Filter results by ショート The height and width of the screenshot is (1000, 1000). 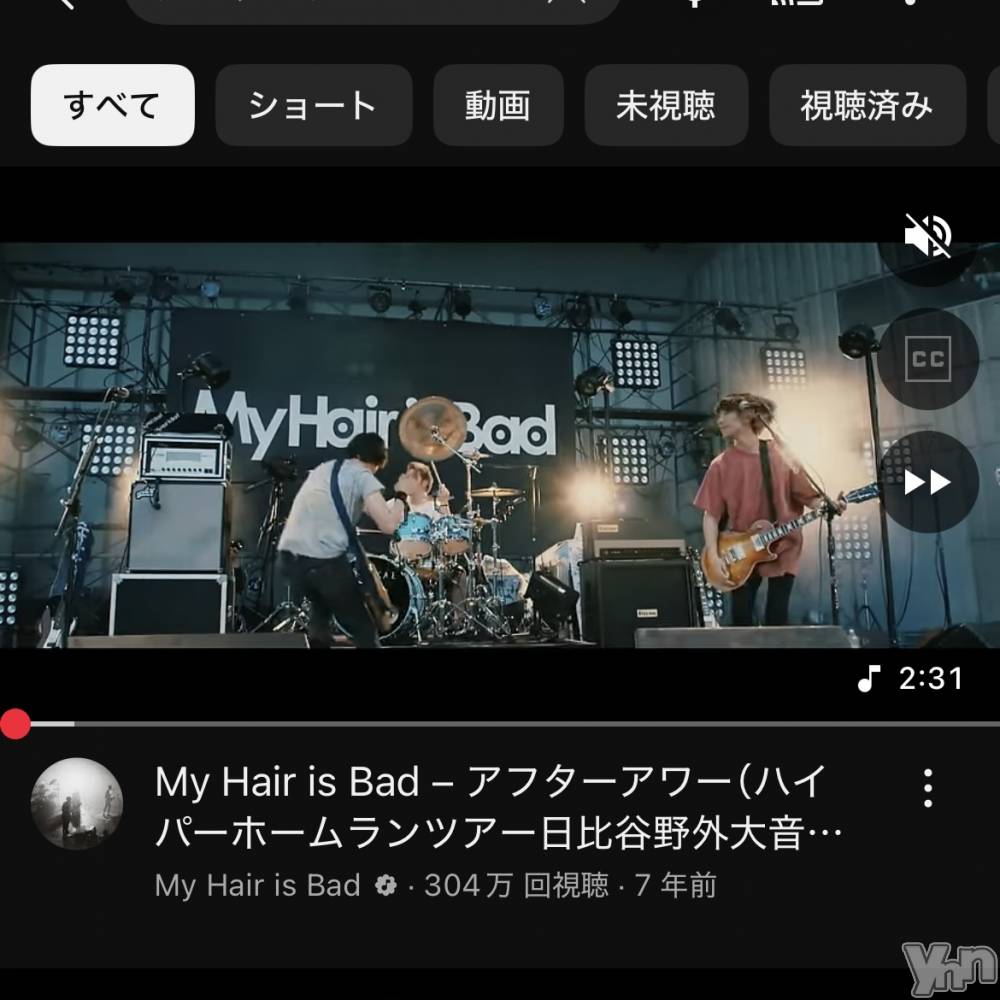(313, 105)
